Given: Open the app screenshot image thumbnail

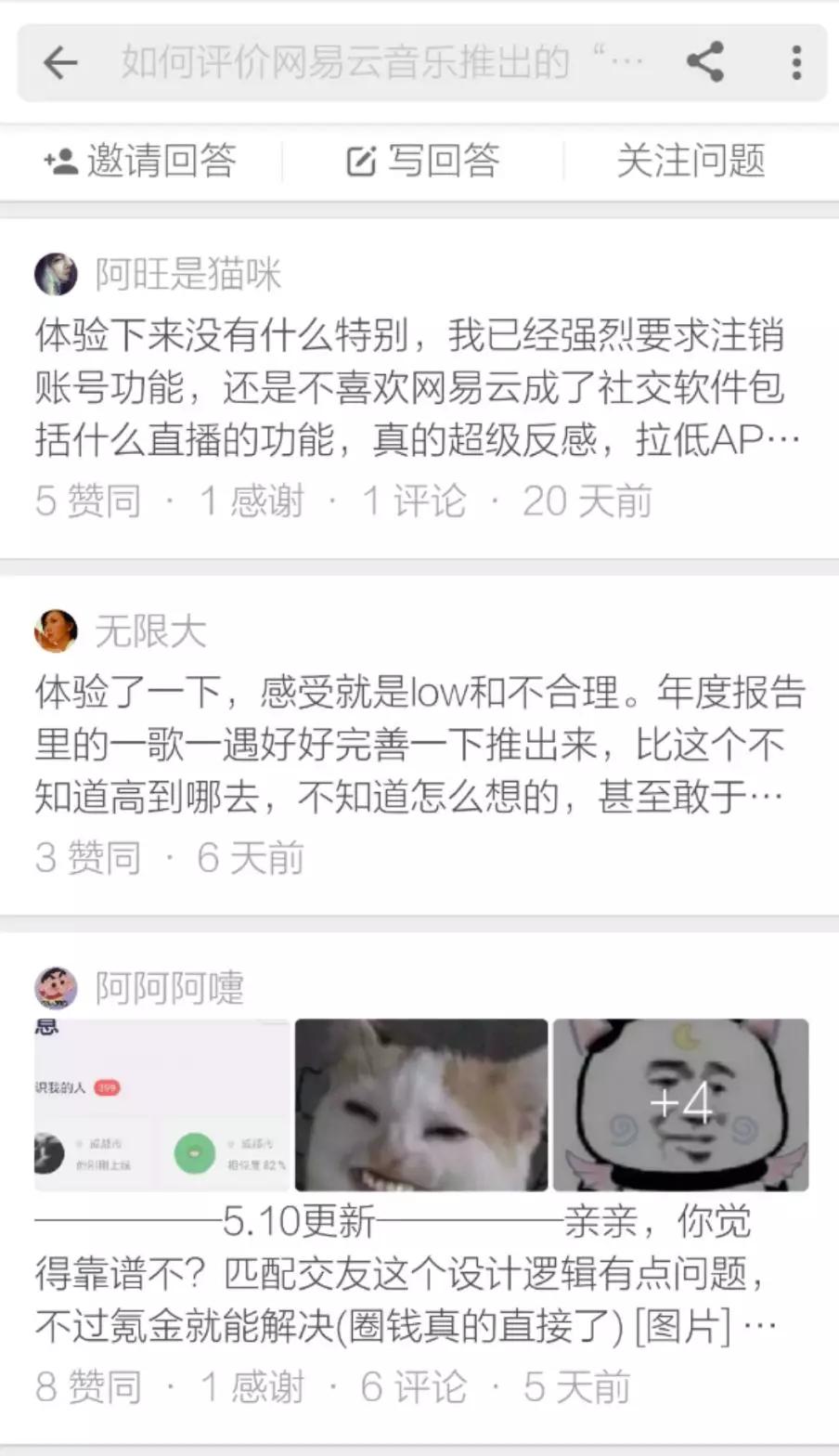Looking at the screenshot, I should pos(162,1105).
